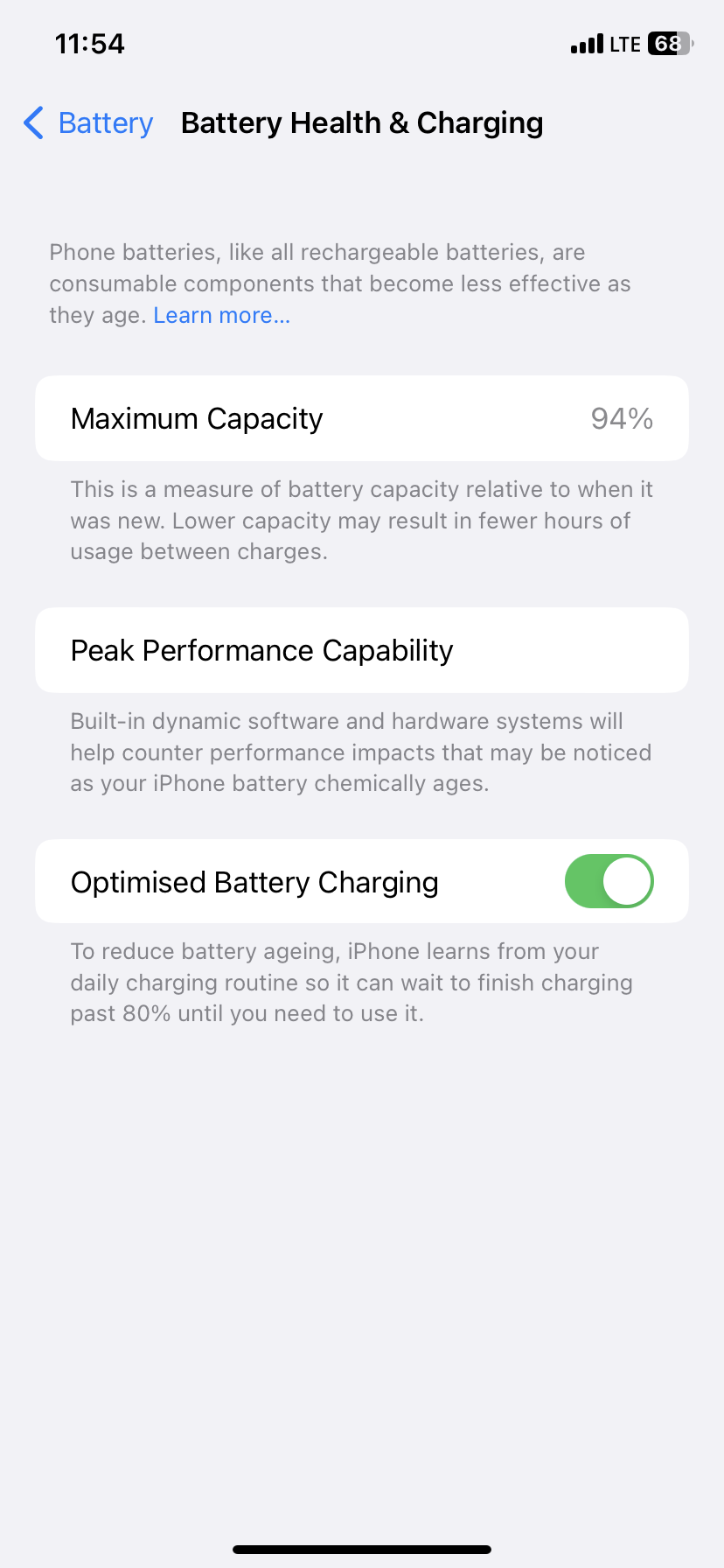Tap the Battery back text label
The image size is (724, 1568).
(x=105, y=122)
